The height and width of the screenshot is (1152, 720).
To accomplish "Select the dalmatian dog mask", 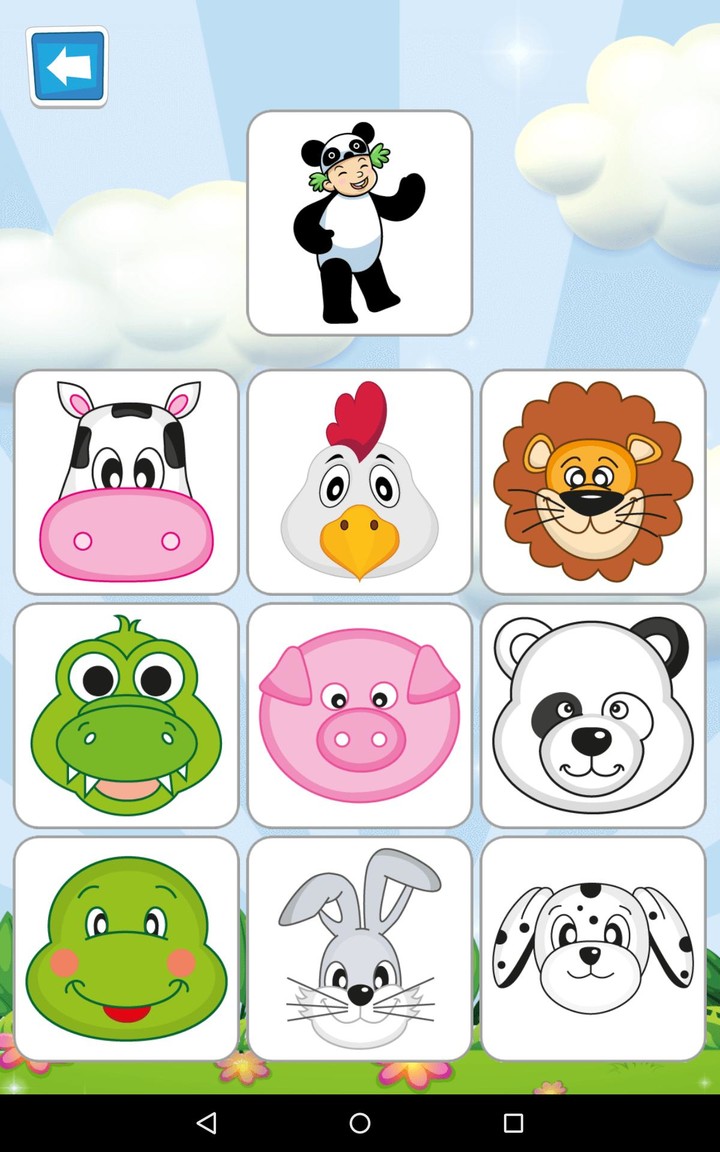I will coord(592,947).
